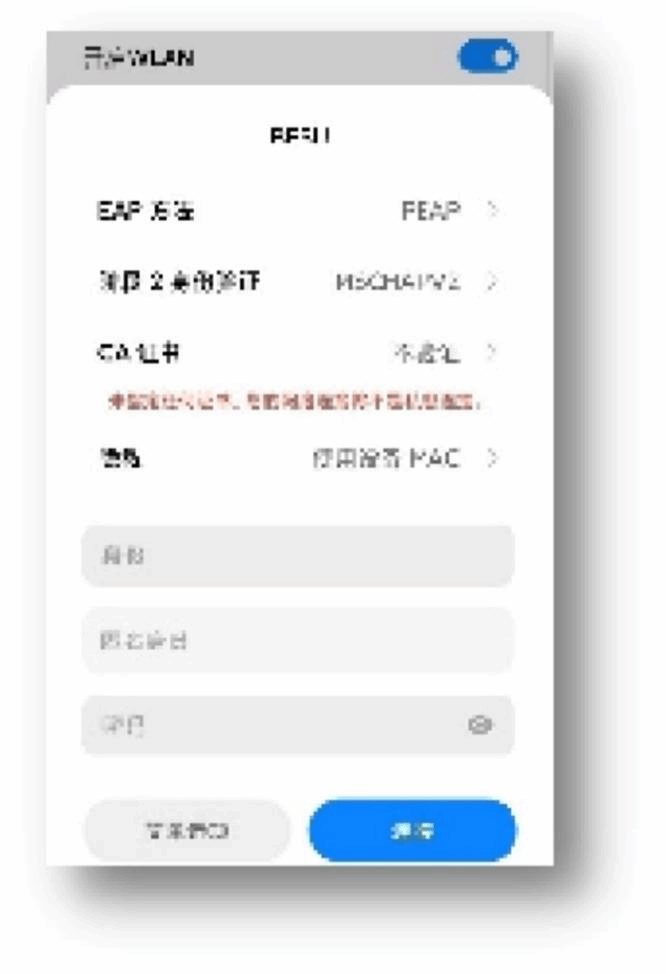Select the password field

click(x=270, y=725)
